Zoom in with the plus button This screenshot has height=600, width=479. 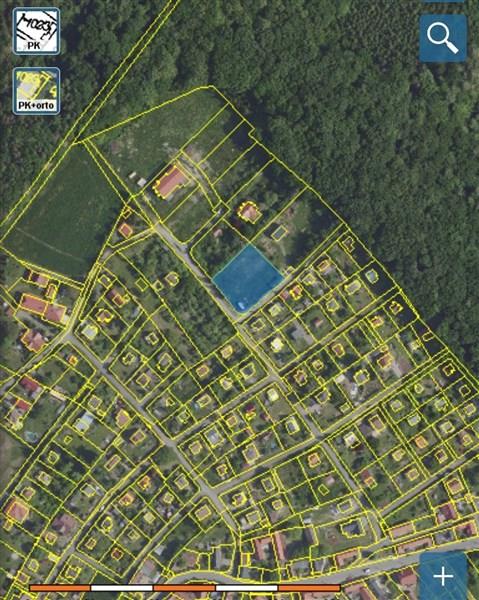[443, 576]
